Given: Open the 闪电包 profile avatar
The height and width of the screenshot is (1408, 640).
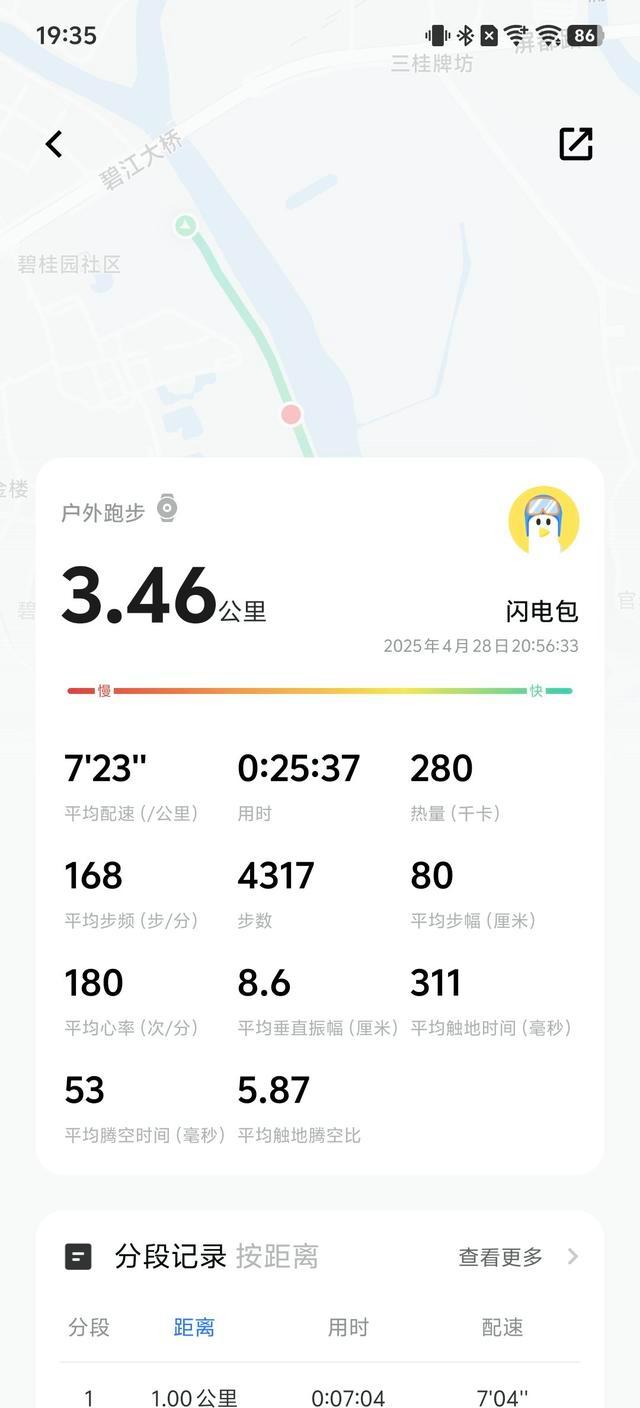Looking at the screenshot, I should [543, 521].
